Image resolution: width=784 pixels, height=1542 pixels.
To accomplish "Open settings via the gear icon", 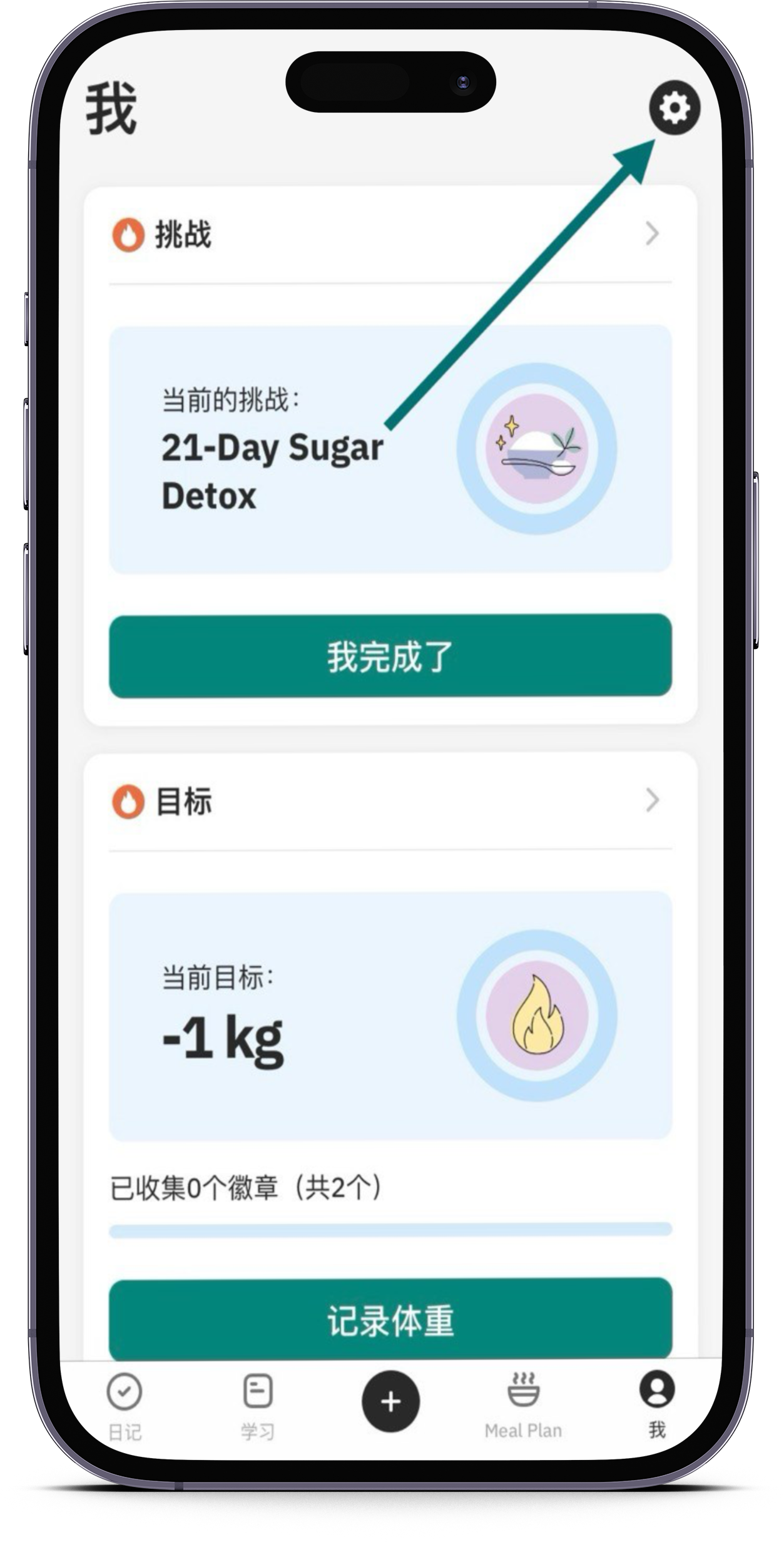I will [674, 108].
